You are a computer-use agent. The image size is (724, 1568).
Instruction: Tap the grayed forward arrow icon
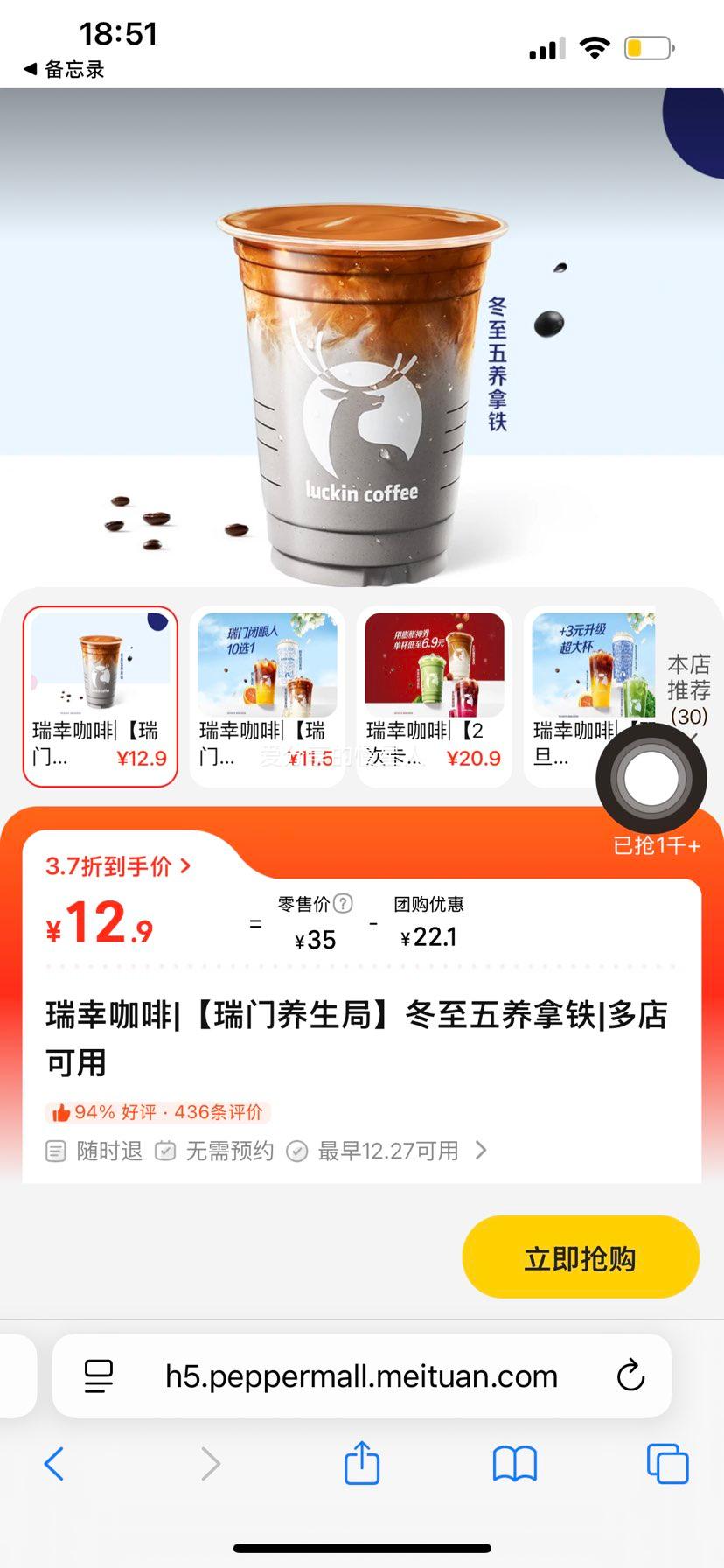coord(210,1463)
